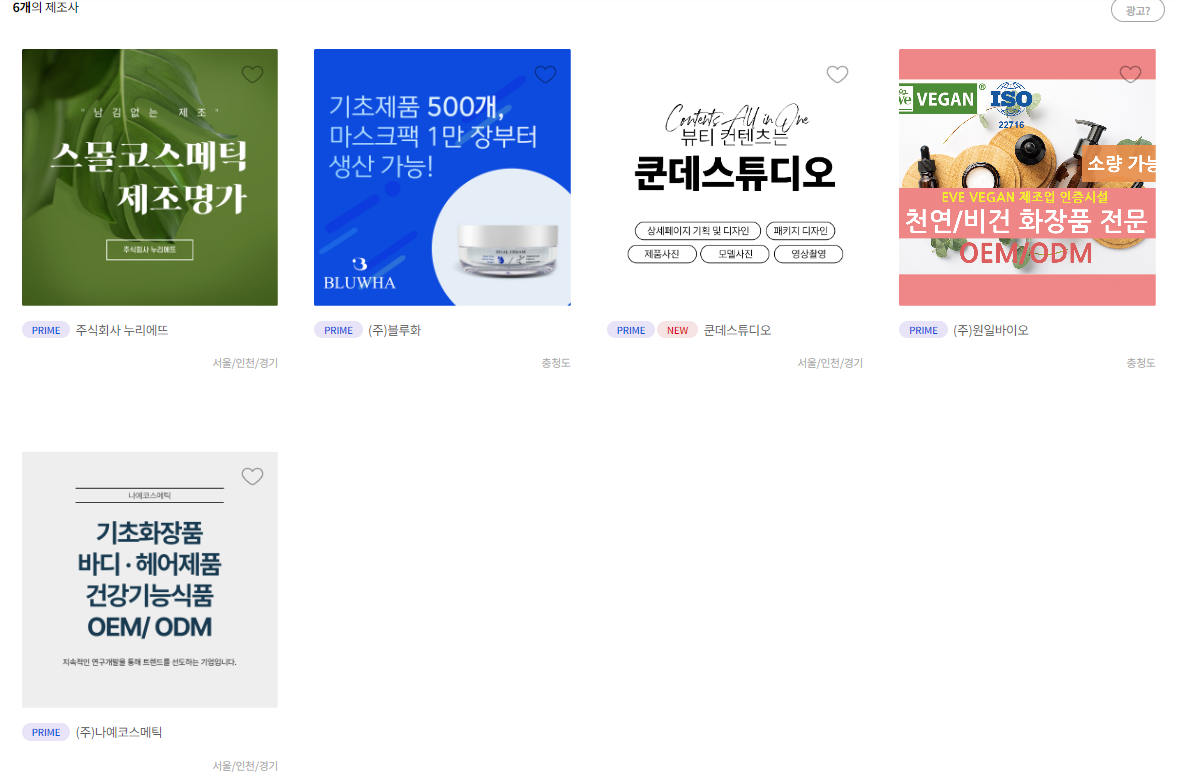The width and height of the screenshot is (1177, 776).
Task: Like the 주식회사 누리에뜨 card
Action: pyautogui.click(x=252, y=74)
